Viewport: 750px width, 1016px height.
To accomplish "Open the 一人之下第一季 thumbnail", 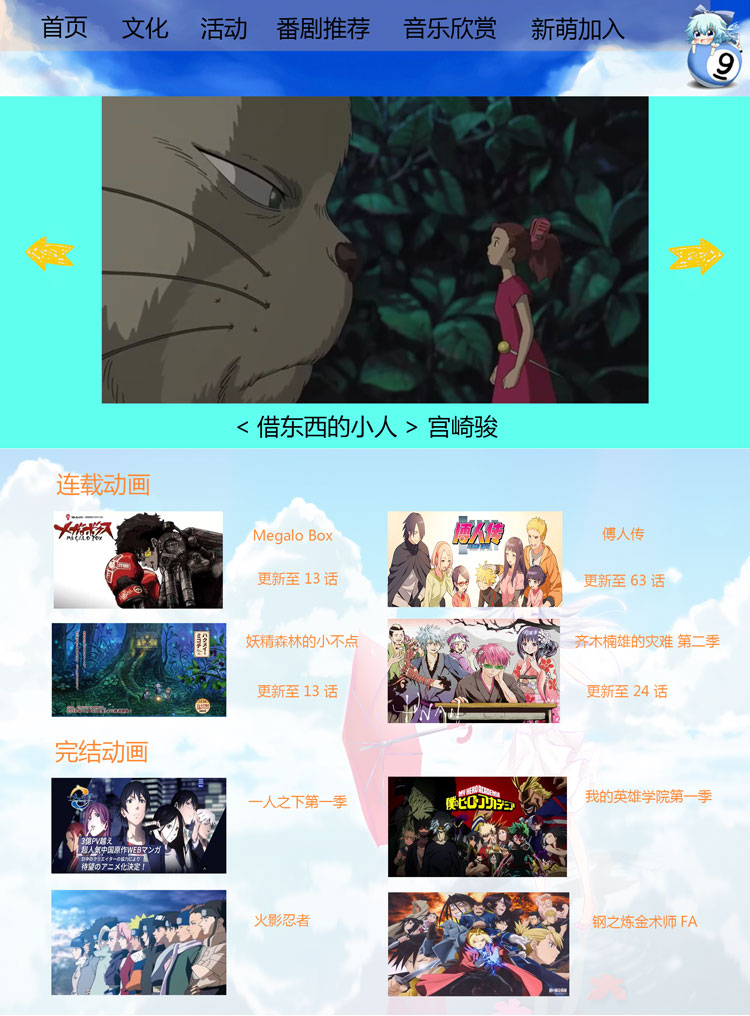I will (x=138, y=826).
